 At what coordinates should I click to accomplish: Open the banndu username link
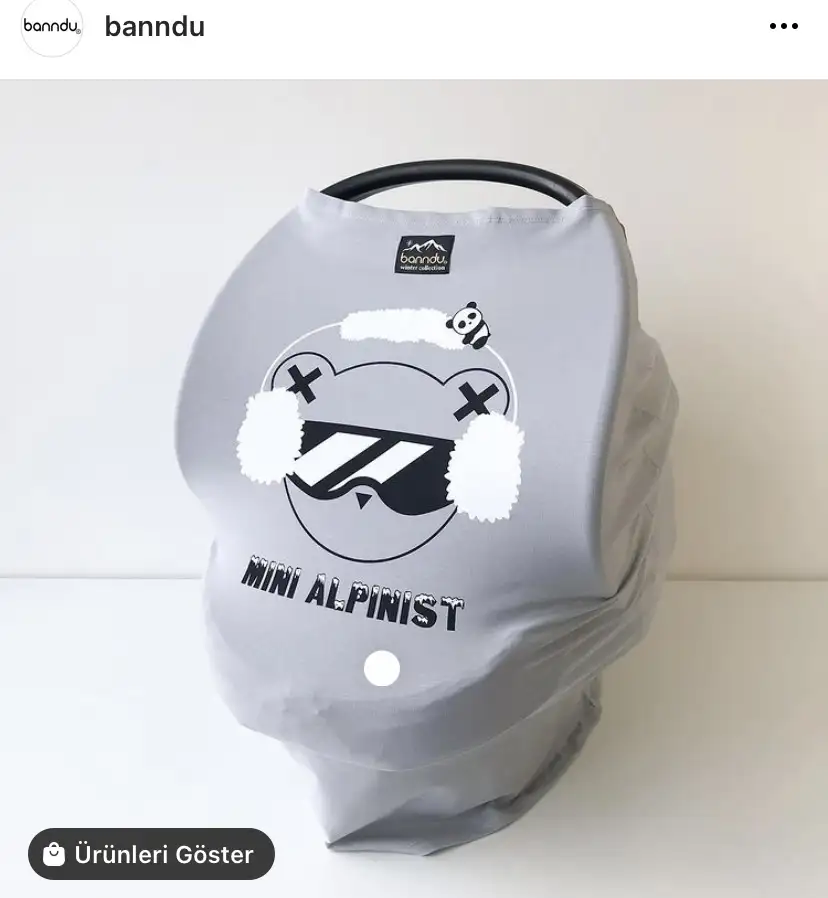tap(154, 27)
